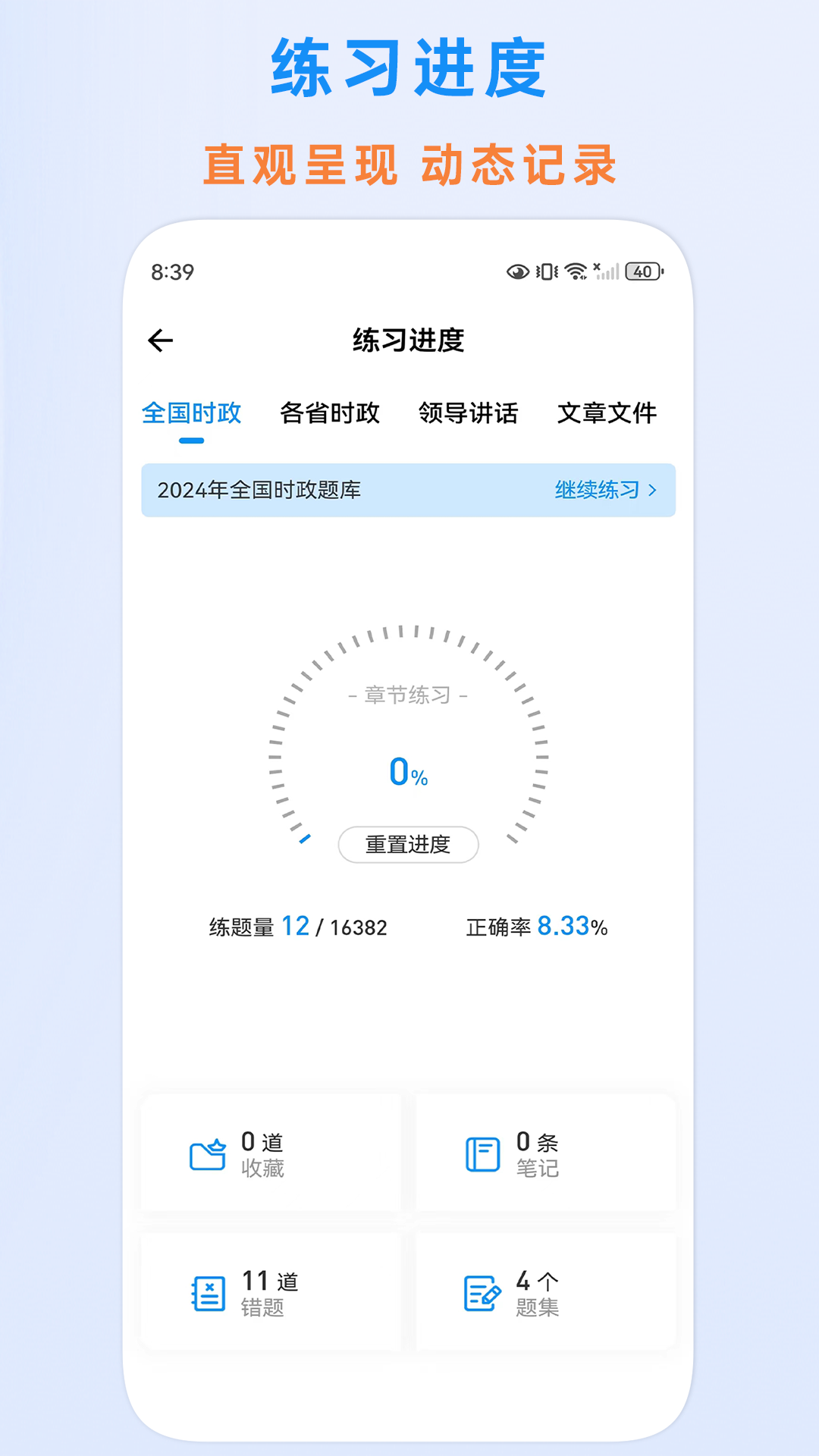Click the back arrow to exit 练习进度
Viewport: 819px width, 1456px height.
[x=160, y=340]
